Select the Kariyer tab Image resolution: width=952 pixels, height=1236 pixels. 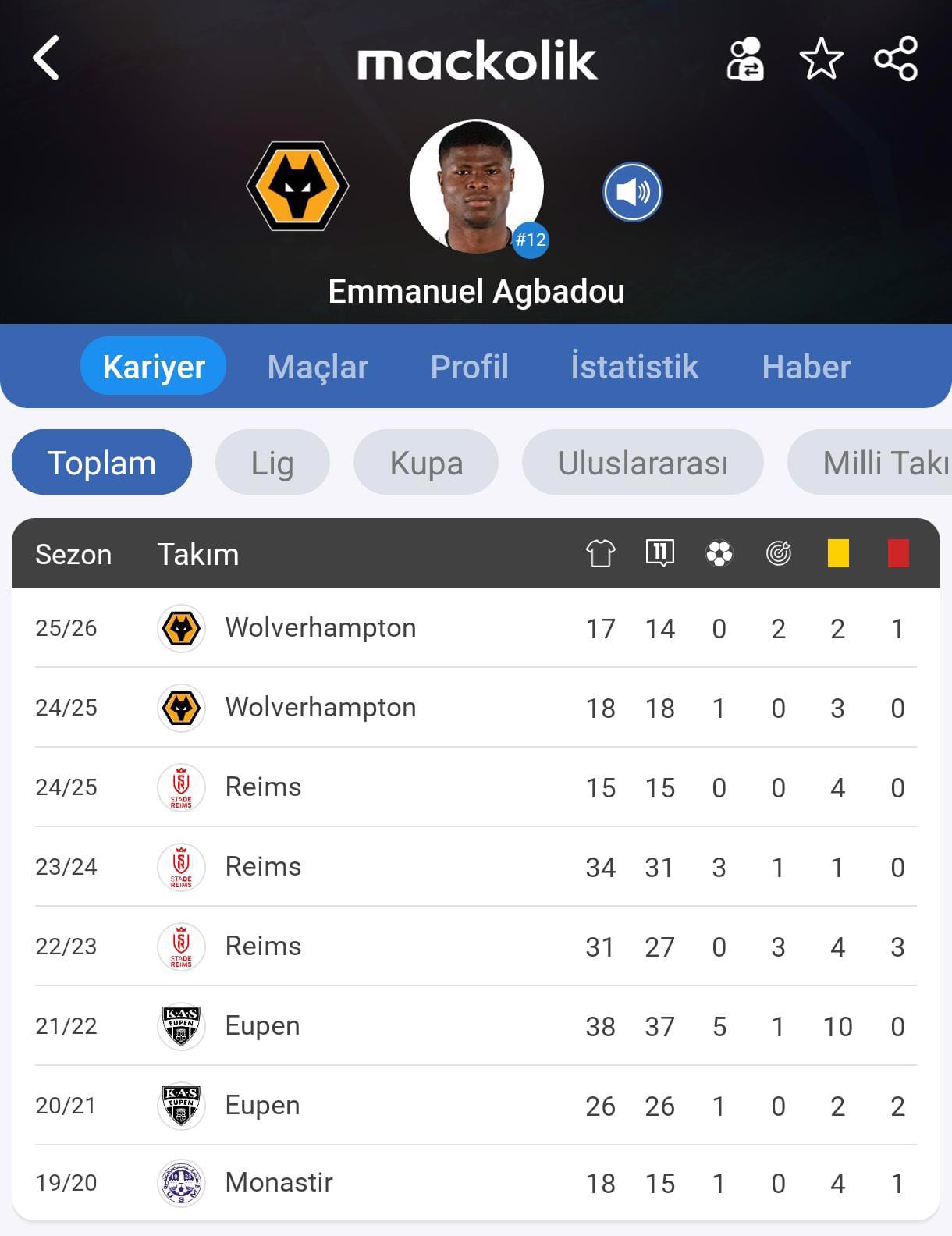click(x=154, y=367)
